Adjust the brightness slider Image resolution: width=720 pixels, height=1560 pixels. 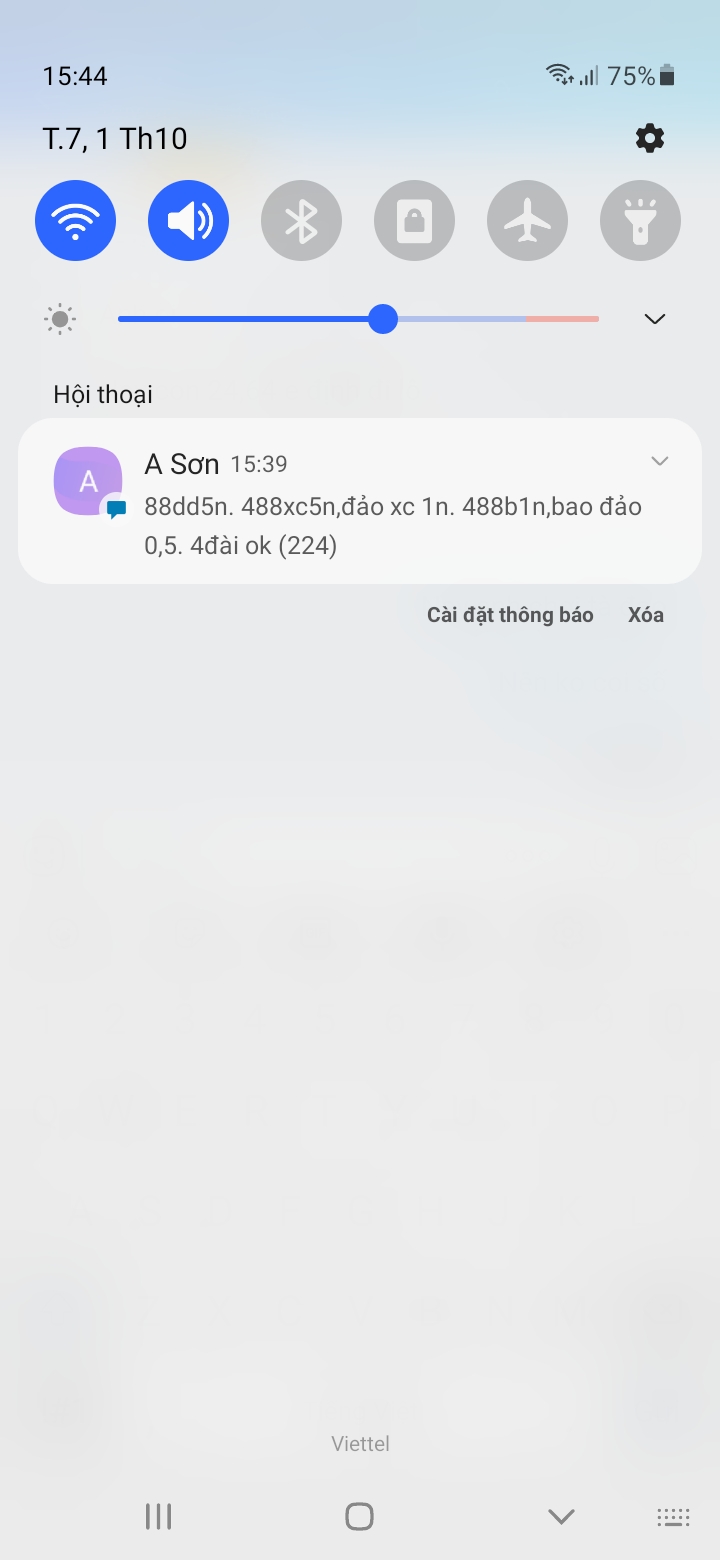383,319
